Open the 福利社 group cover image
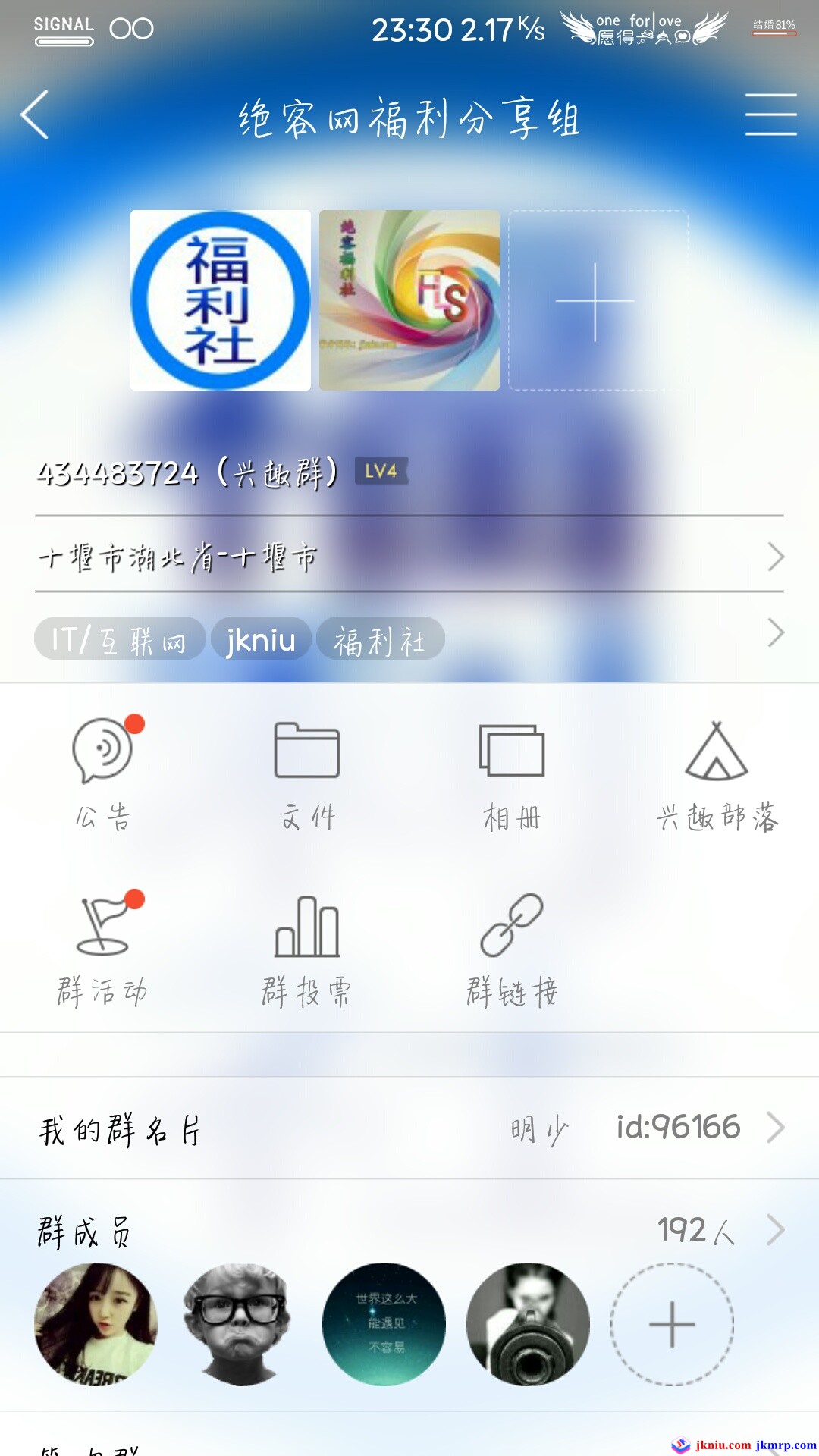This screenshot has width=819, height=1456. (221, 300)
